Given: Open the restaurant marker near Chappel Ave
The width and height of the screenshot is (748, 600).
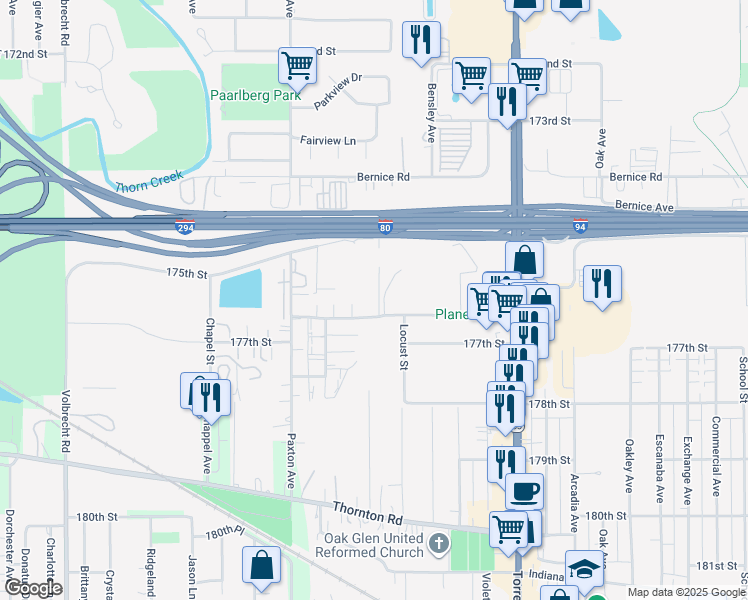Looking at the screenshot, I should pos(212,396).
